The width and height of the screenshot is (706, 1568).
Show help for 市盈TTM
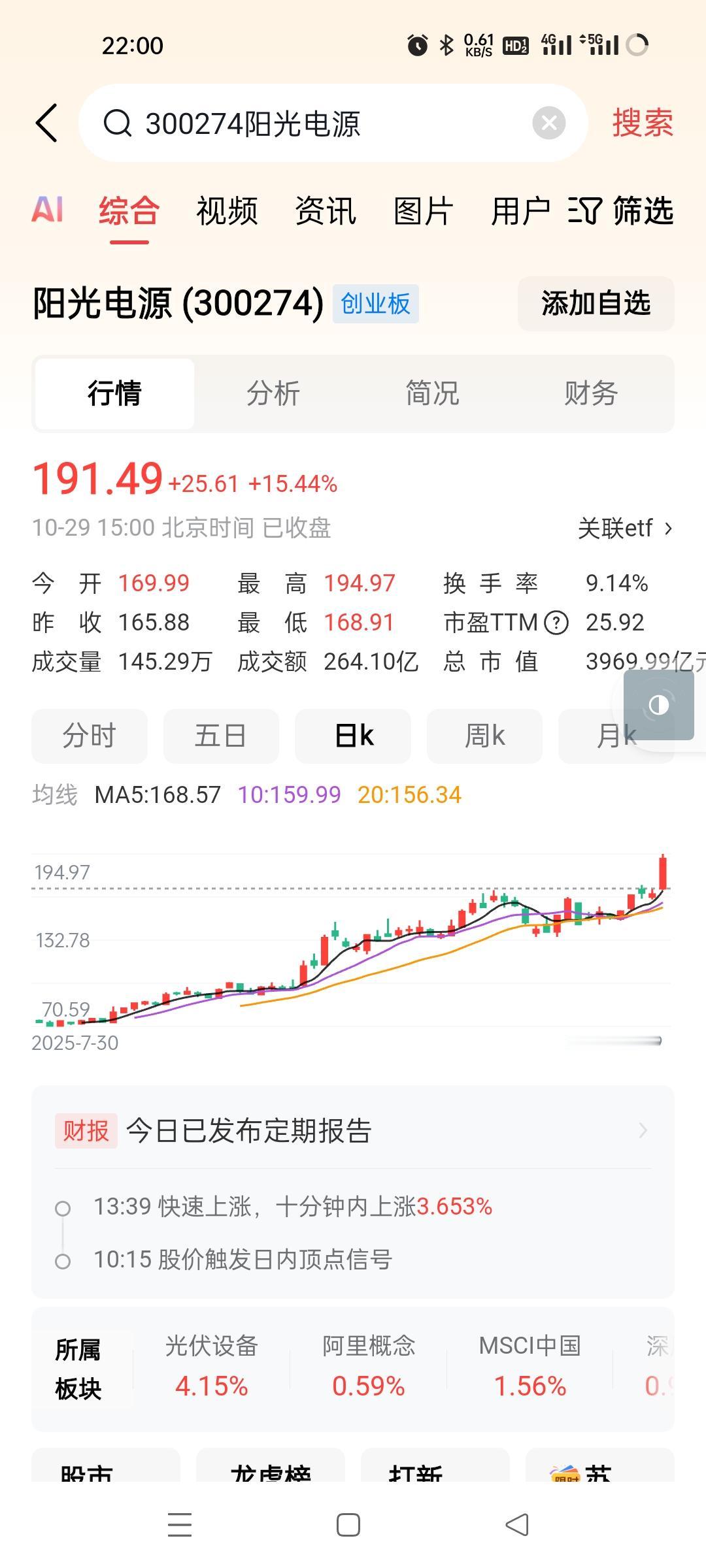pyautogui.click(x=556, y=623)
